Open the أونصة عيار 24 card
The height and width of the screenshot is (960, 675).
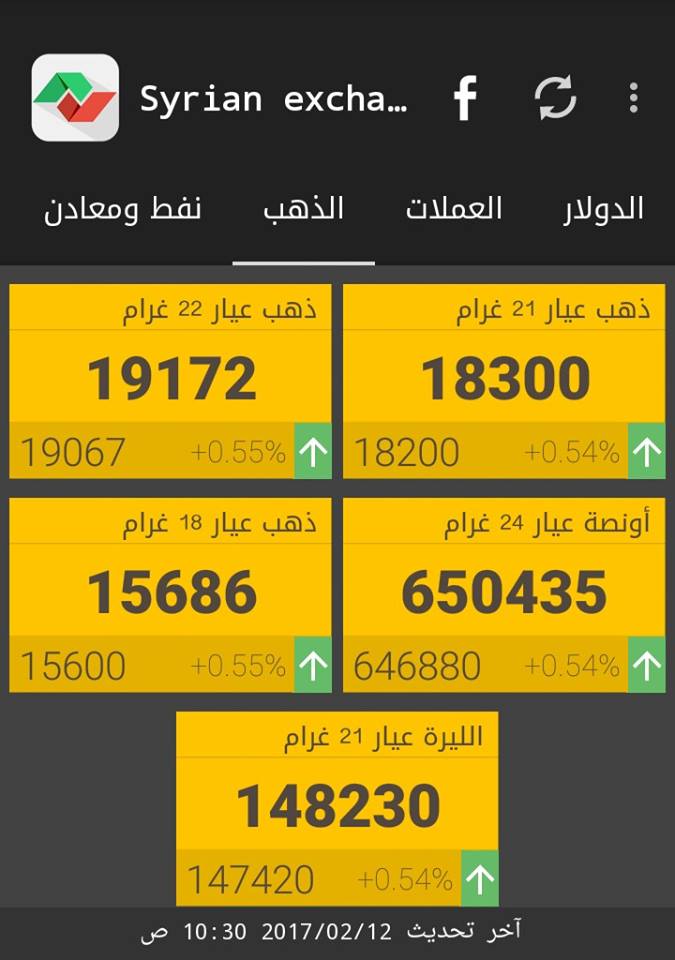pos(504,594)
